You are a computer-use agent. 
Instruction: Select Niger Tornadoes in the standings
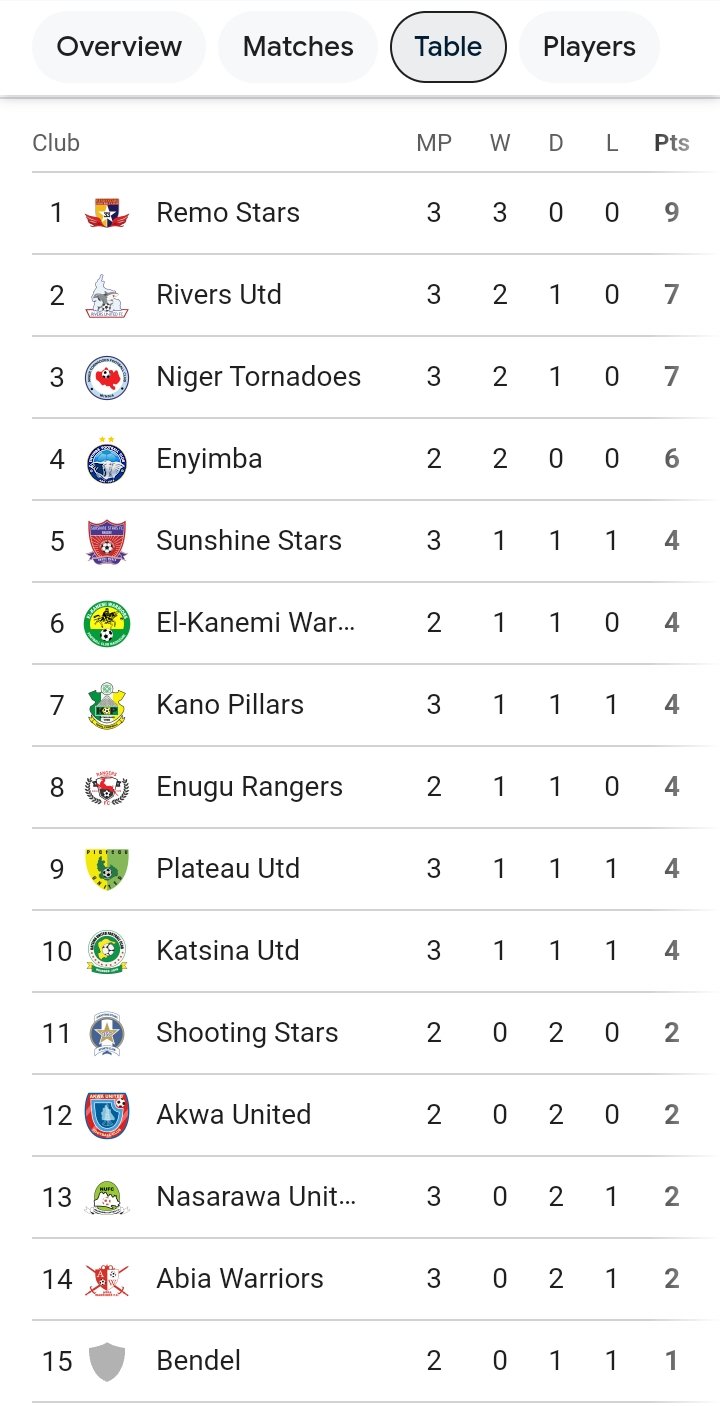[258, 377]
